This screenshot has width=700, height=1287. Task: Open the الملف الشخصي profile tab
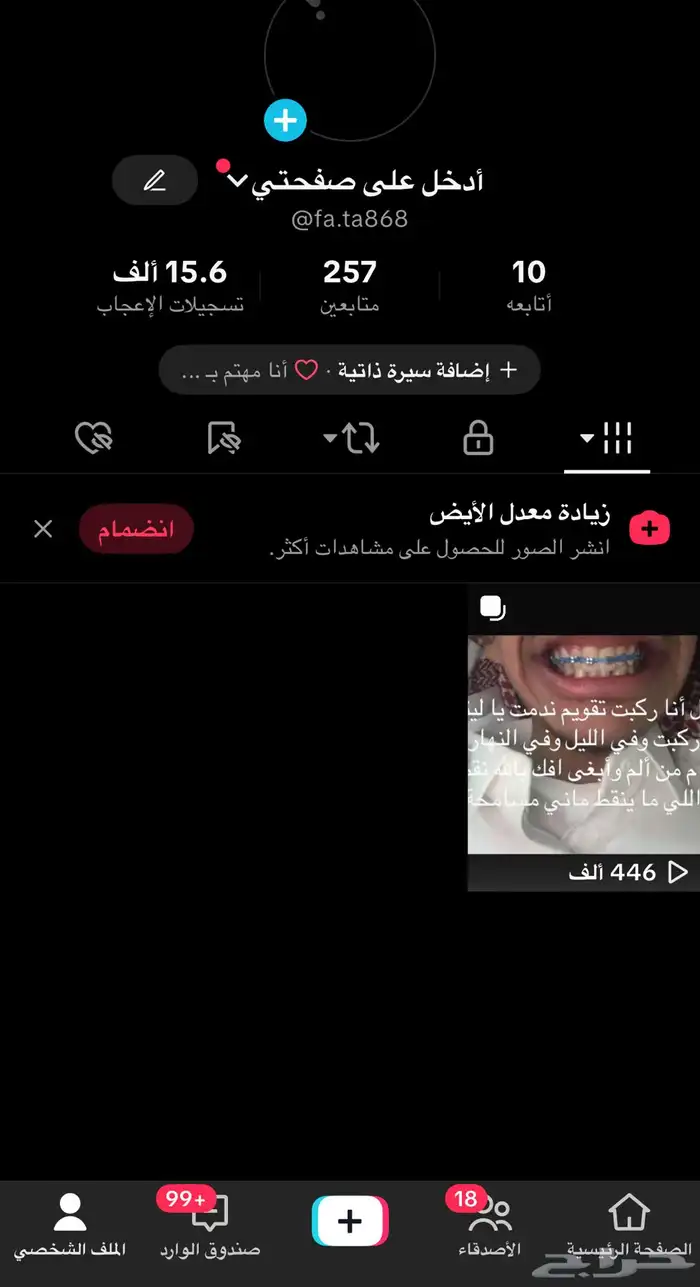pos(70,1225)
